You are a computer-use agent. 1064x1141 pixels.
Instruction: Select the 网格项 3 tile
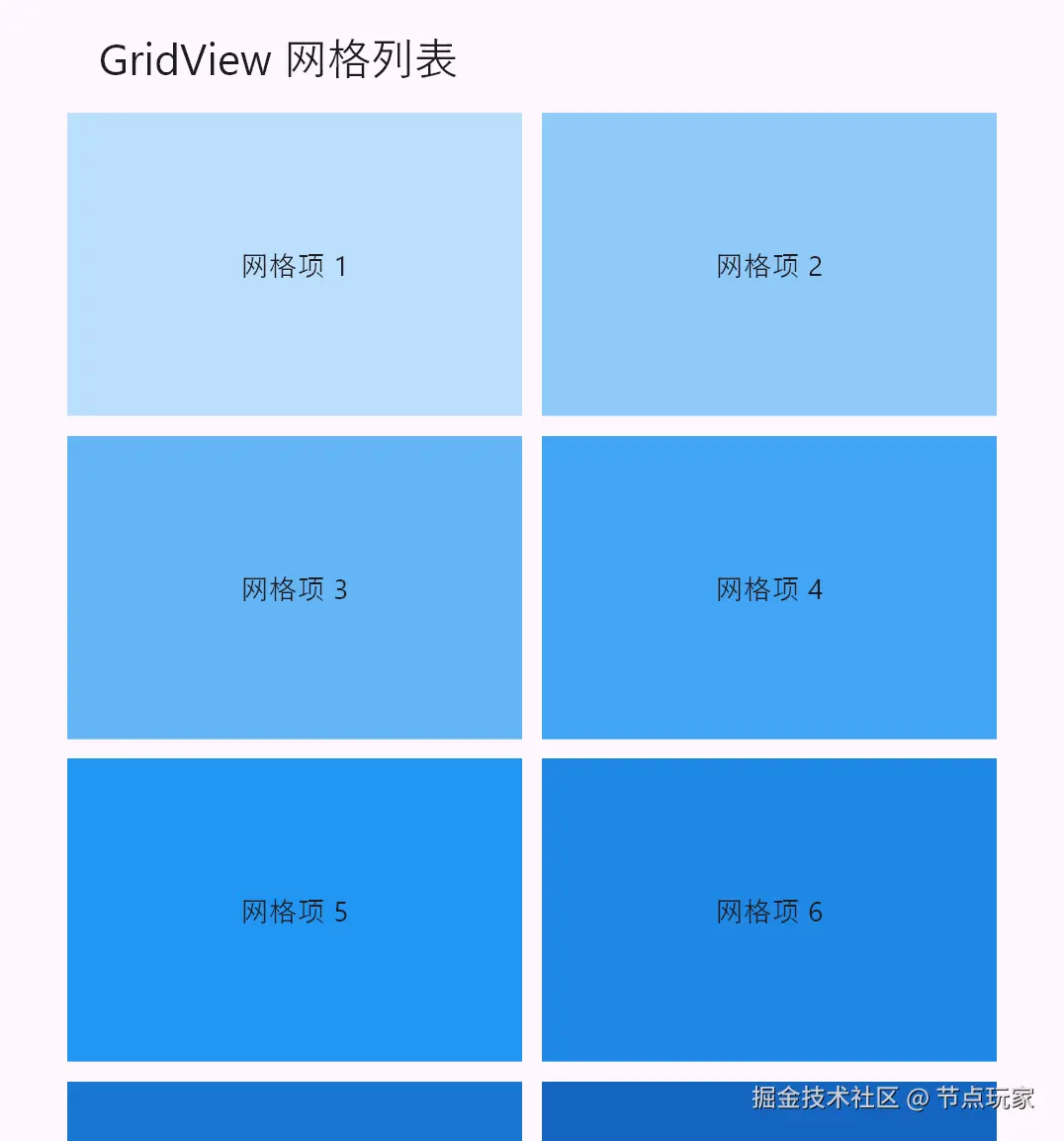[x=295, y=588]
